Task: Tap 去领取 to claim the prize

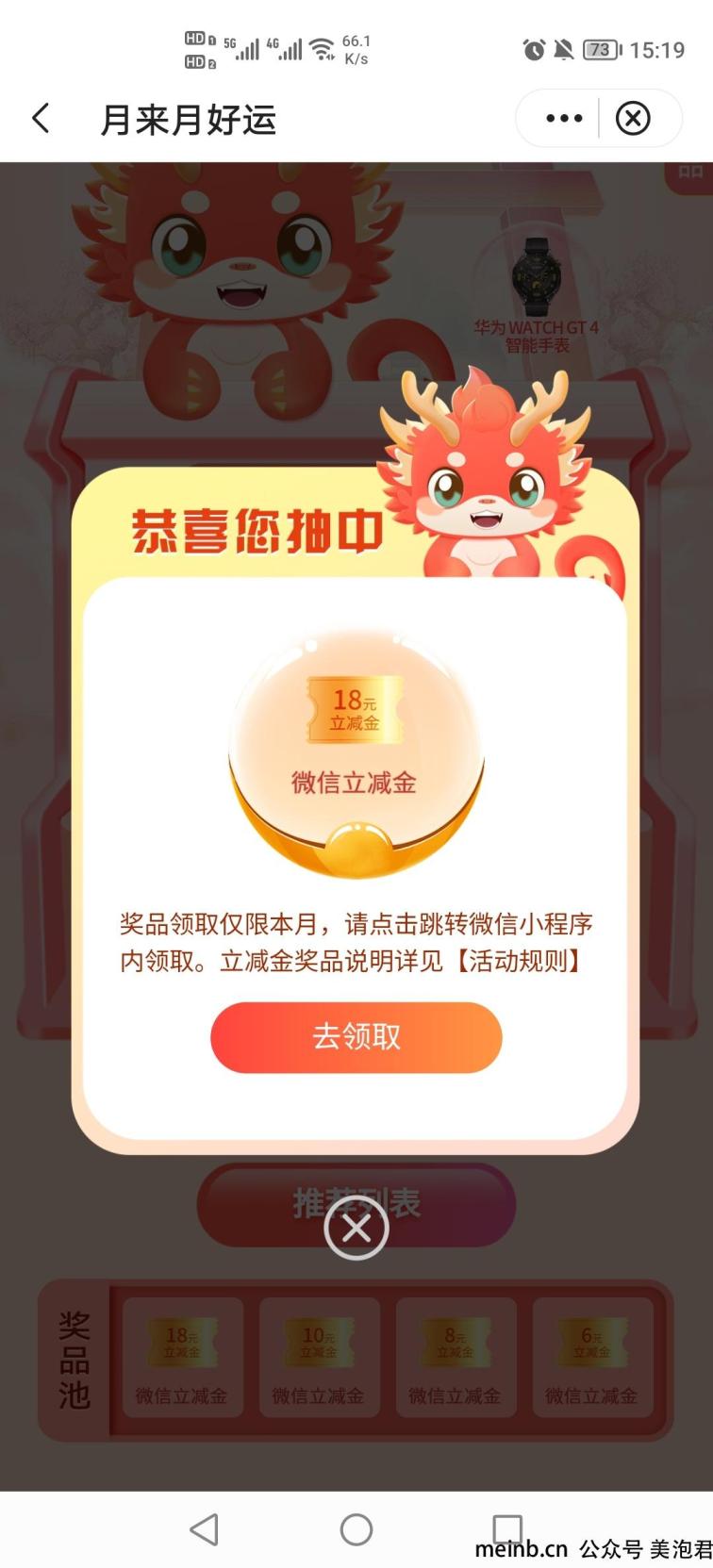Action: point(356,1036)
